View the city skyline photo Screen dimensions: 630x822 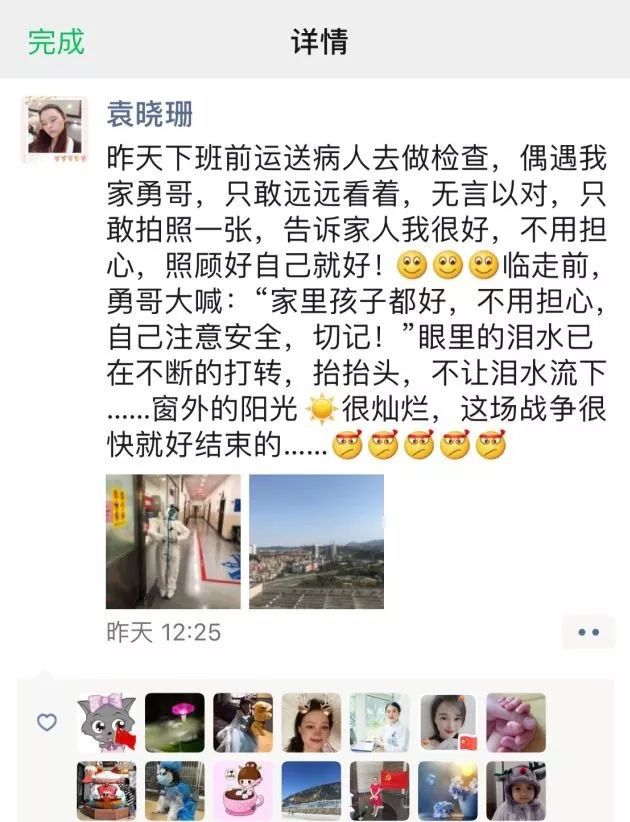[316, 541]
